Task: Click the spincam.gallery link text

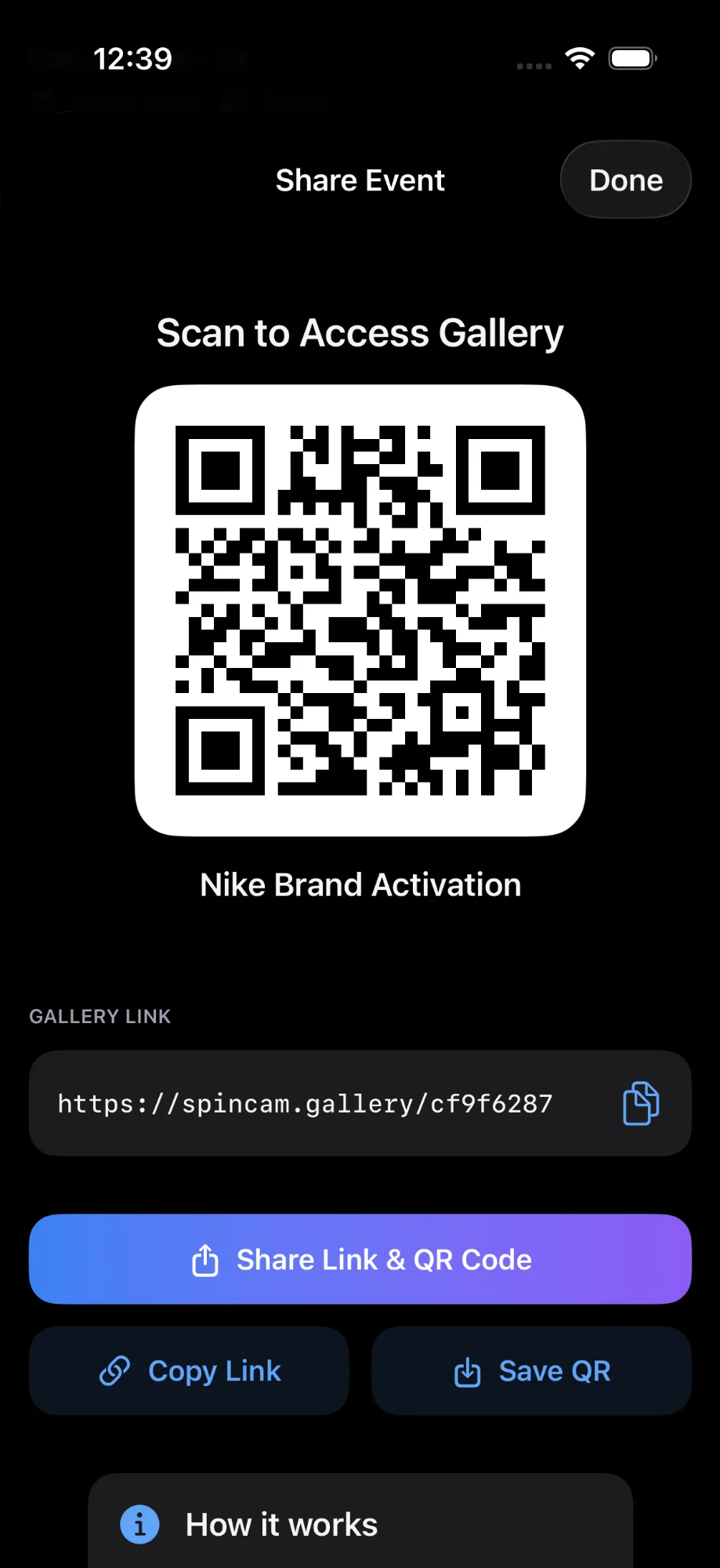Action: (304, 1103)
